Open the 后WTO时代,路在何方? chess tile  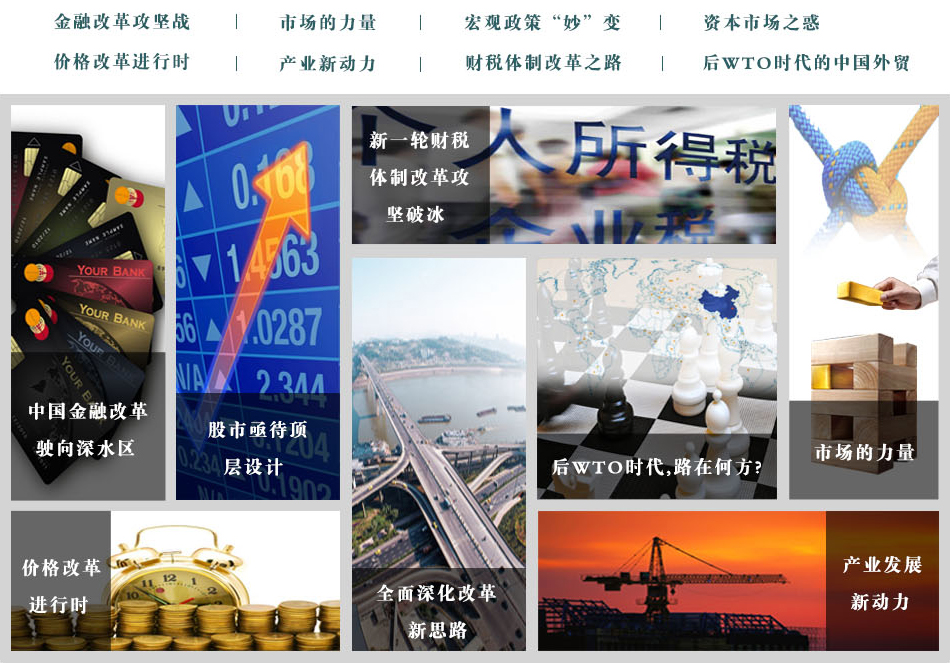click(656, 378)
